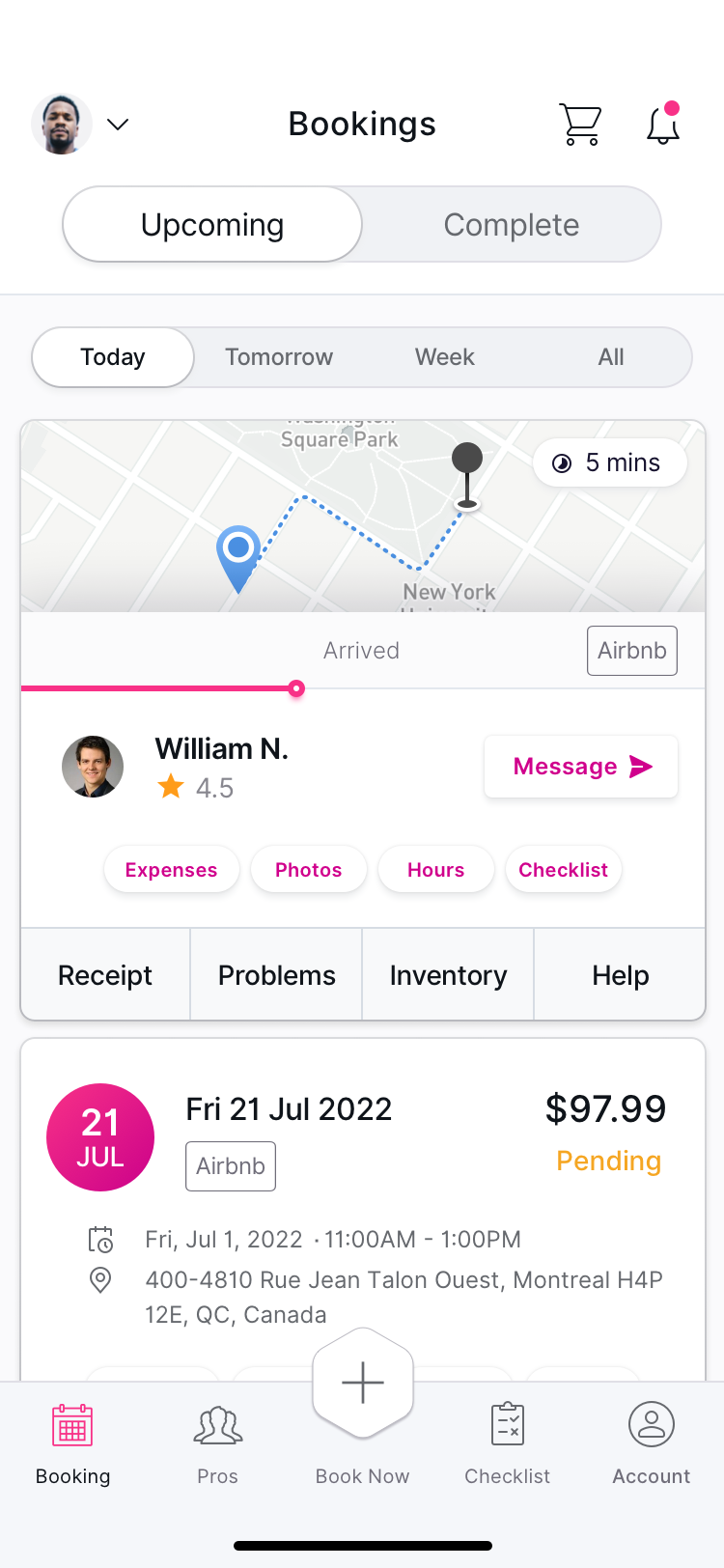Image resolution: width=724 pixels, height=1568 pixels.
Task: Switch to the Complete bookings tab
Action: coord(511,225)
